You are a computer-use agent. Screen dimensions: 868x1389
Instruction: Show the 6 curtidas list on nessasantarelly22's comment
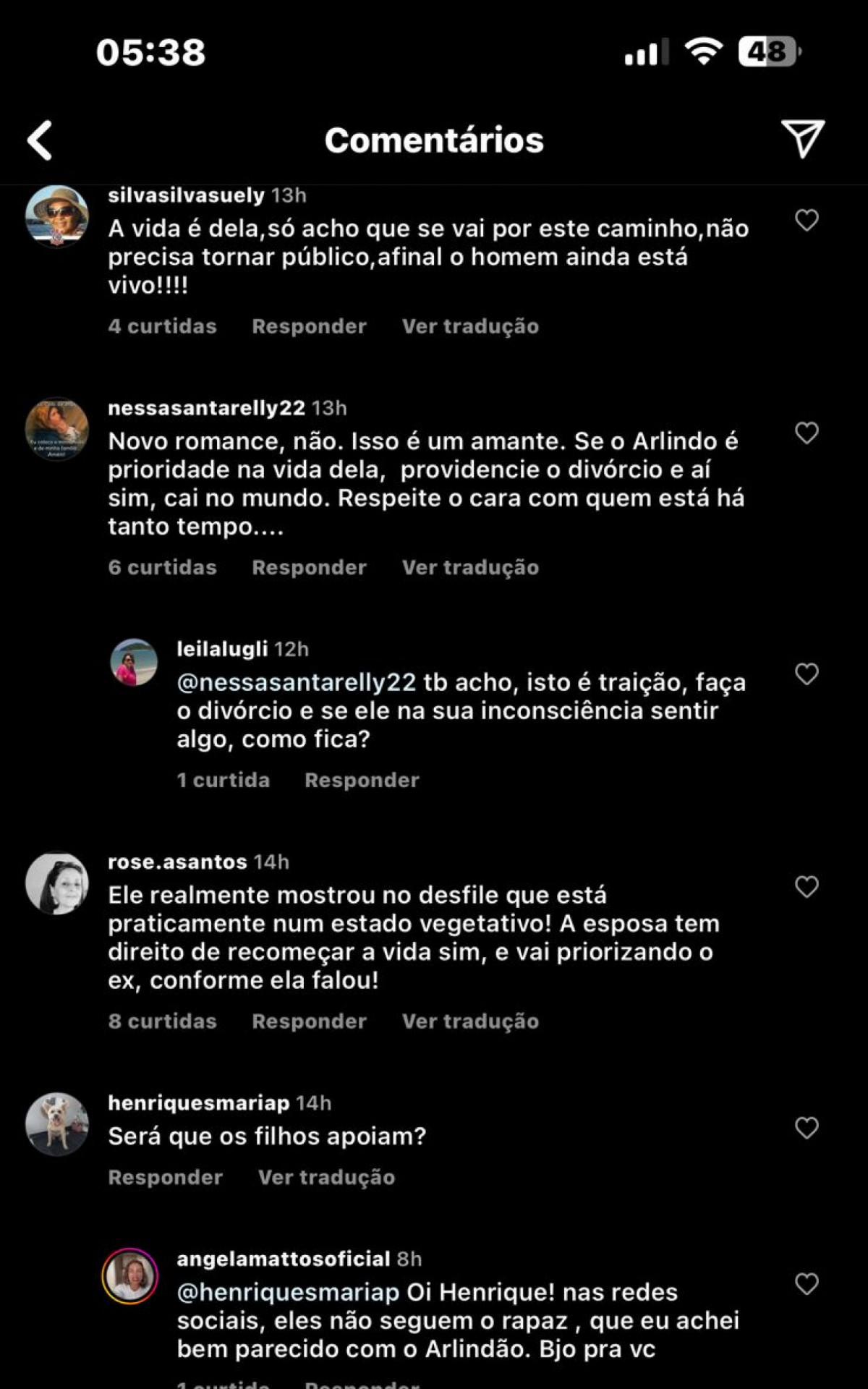[x=161, y=567]
